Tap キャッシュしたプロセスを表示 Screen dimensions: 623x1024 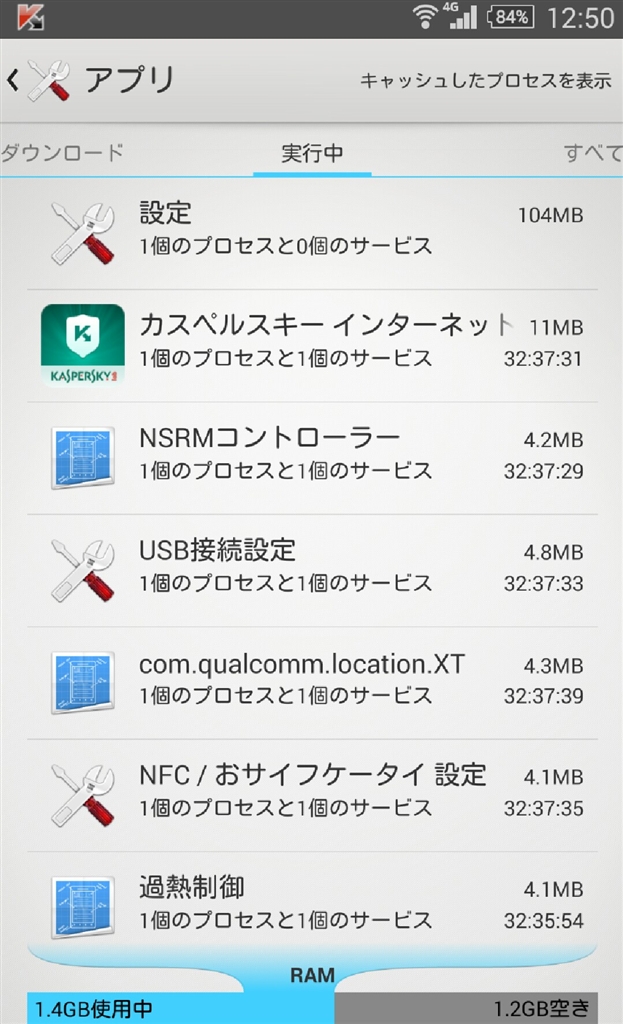tap(485, 81)
